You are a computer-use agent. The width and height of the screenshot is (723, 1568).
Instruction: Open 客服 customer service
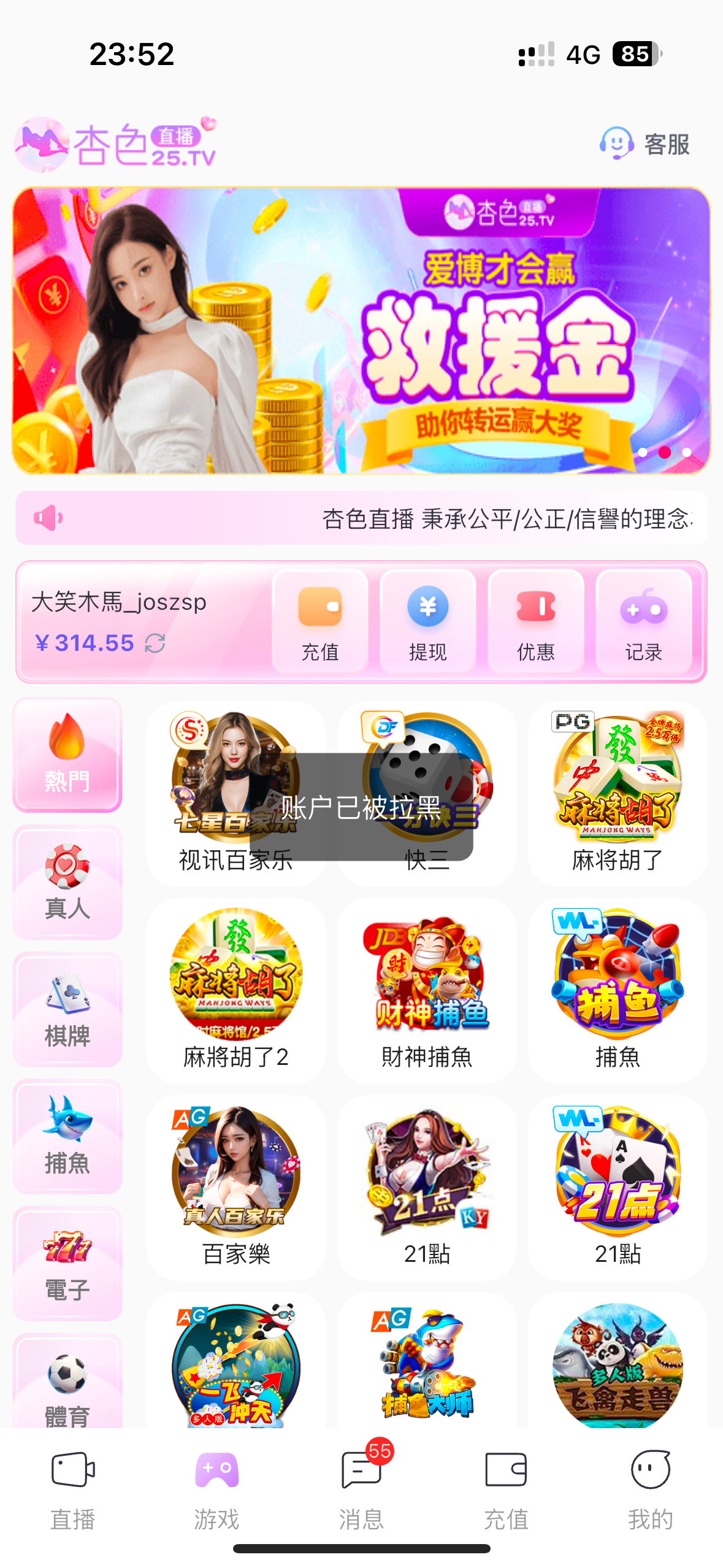tap(645, 144)
